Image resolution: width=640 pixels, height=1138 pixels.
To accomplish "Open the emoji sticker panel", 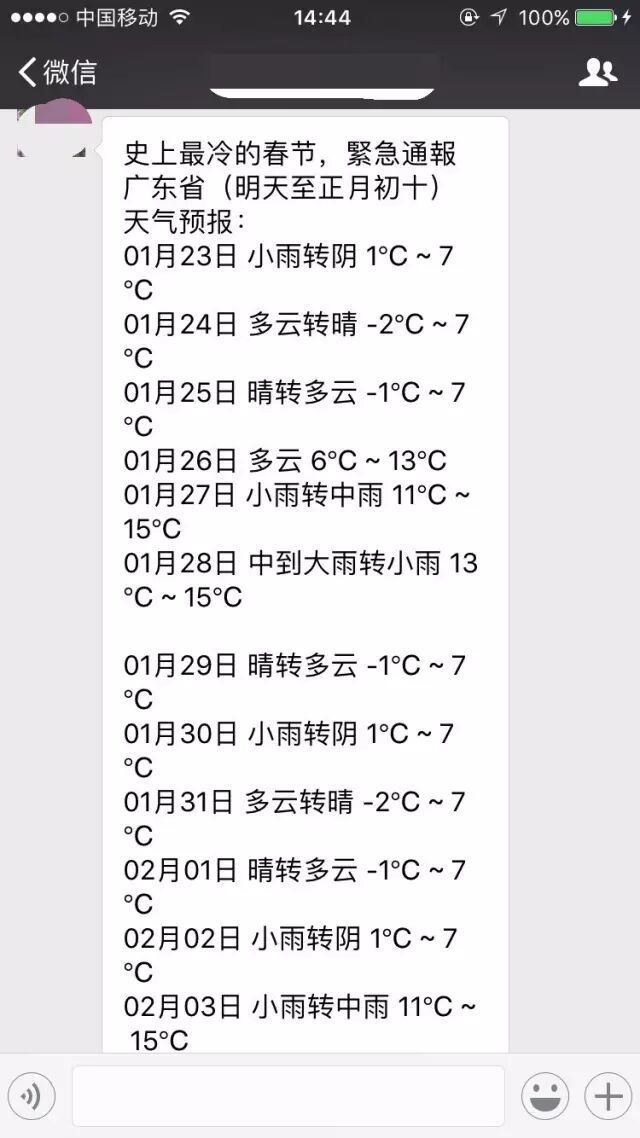I will tap(545, 1096).
